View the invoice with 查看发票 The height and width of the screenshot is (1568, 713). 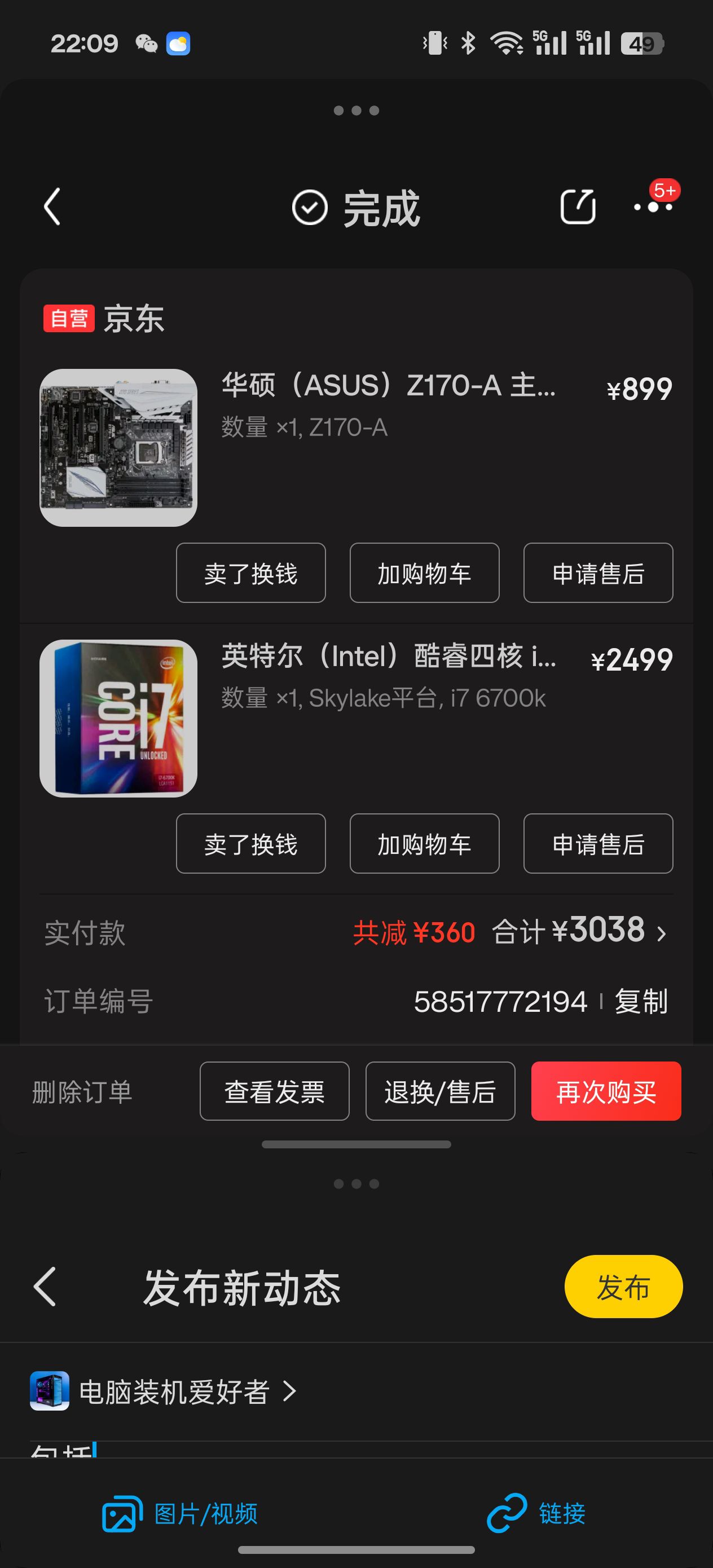coord(275,1091)
